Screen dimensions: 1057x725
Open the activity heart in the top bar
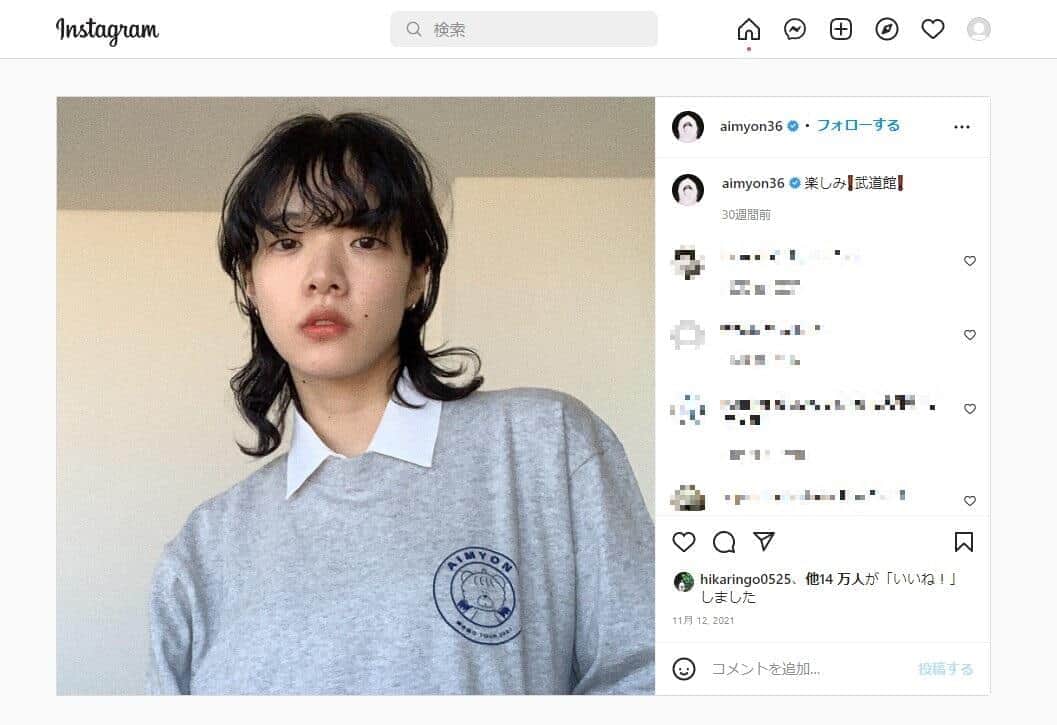[x=933, y=30]
